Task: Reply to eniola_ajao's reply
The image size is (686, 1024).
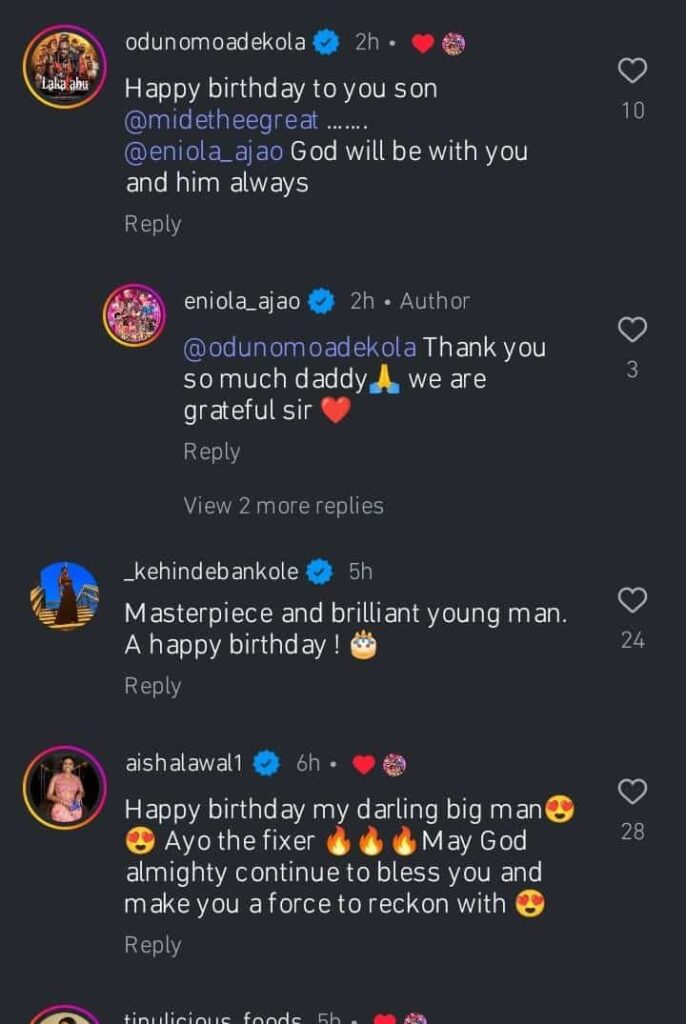Action: click(x=211, y=452)
